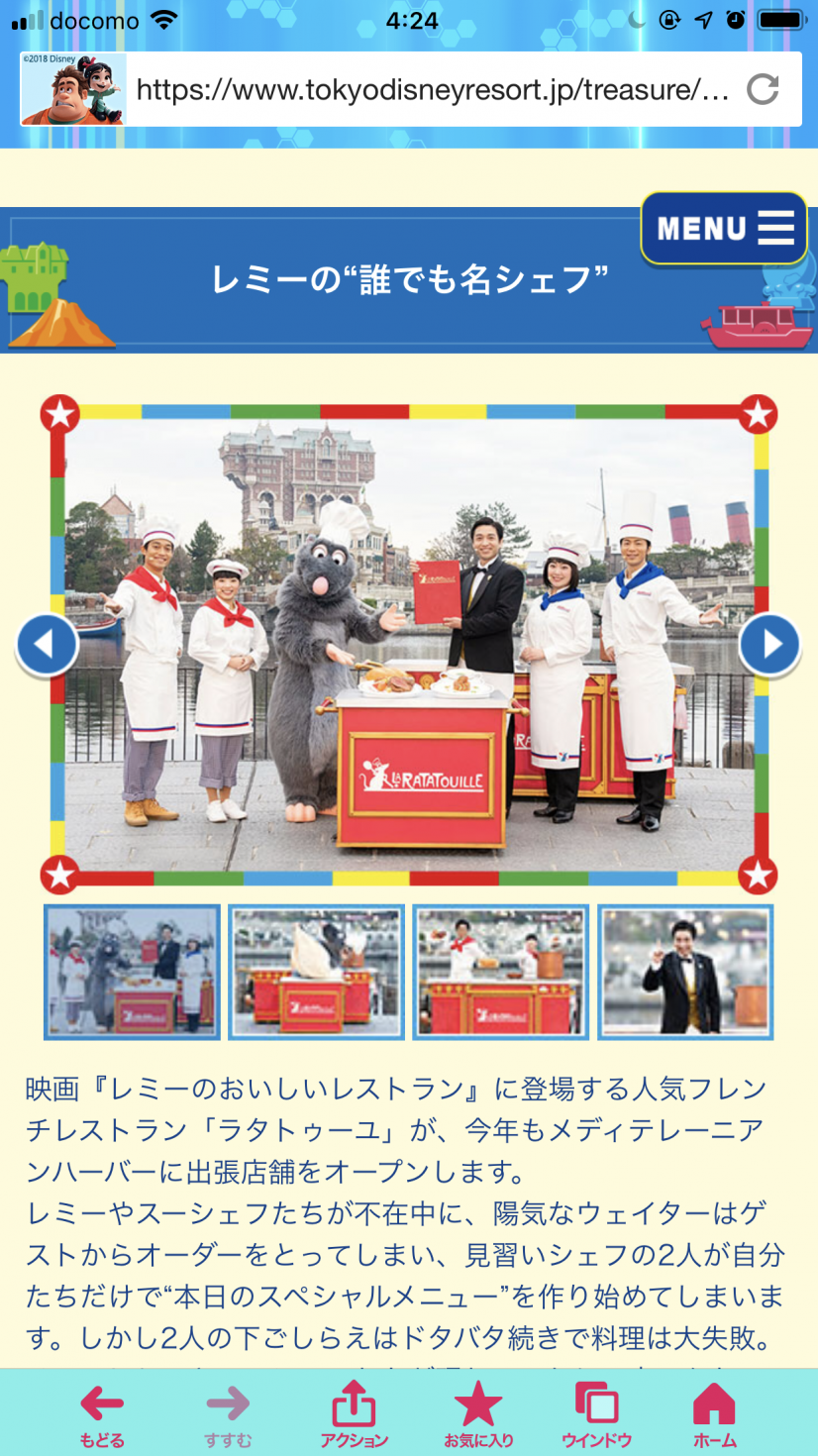
Task: Tap the tokyodisneyresort.jp URL field
Action: (x=432, y=90)
